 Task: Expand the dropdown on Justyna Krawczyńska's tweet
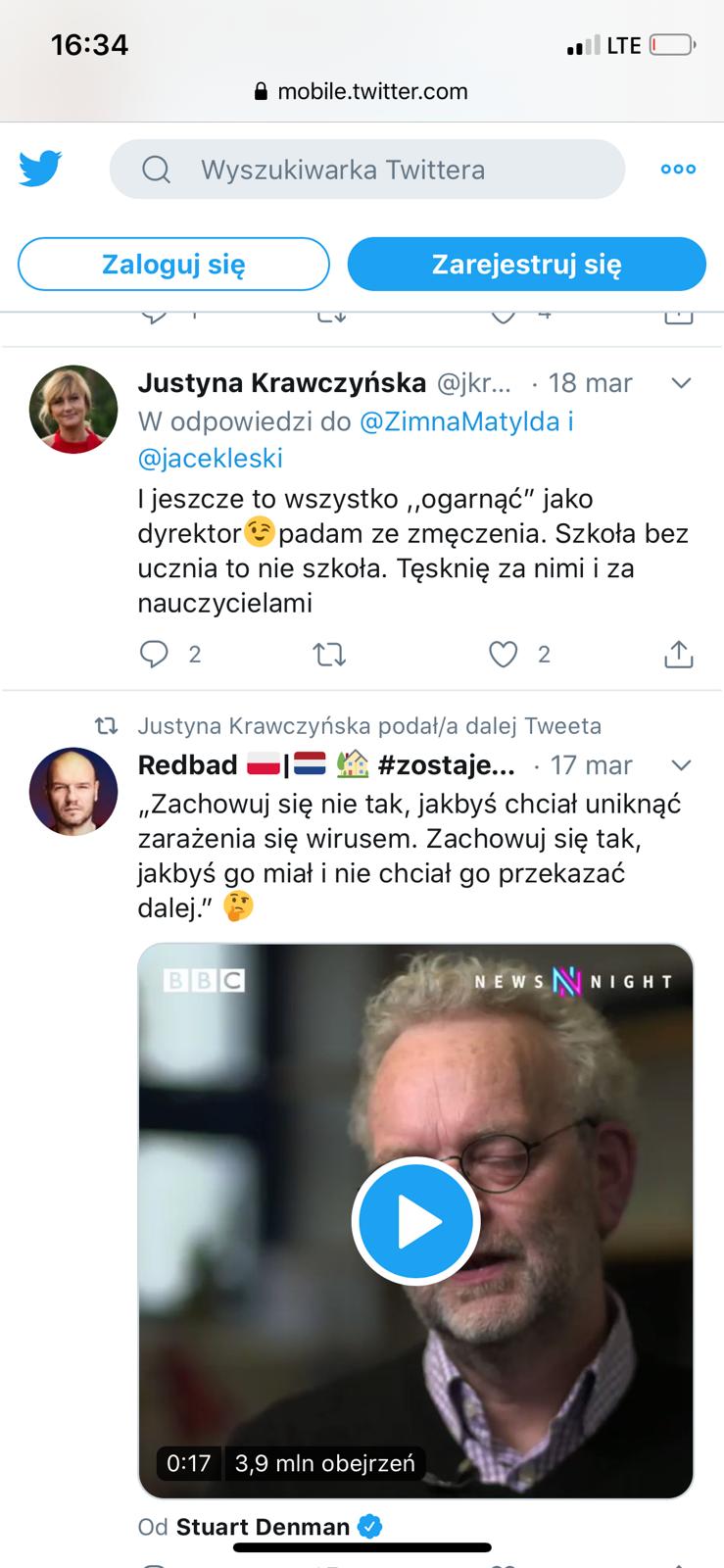tap(681, 383)
